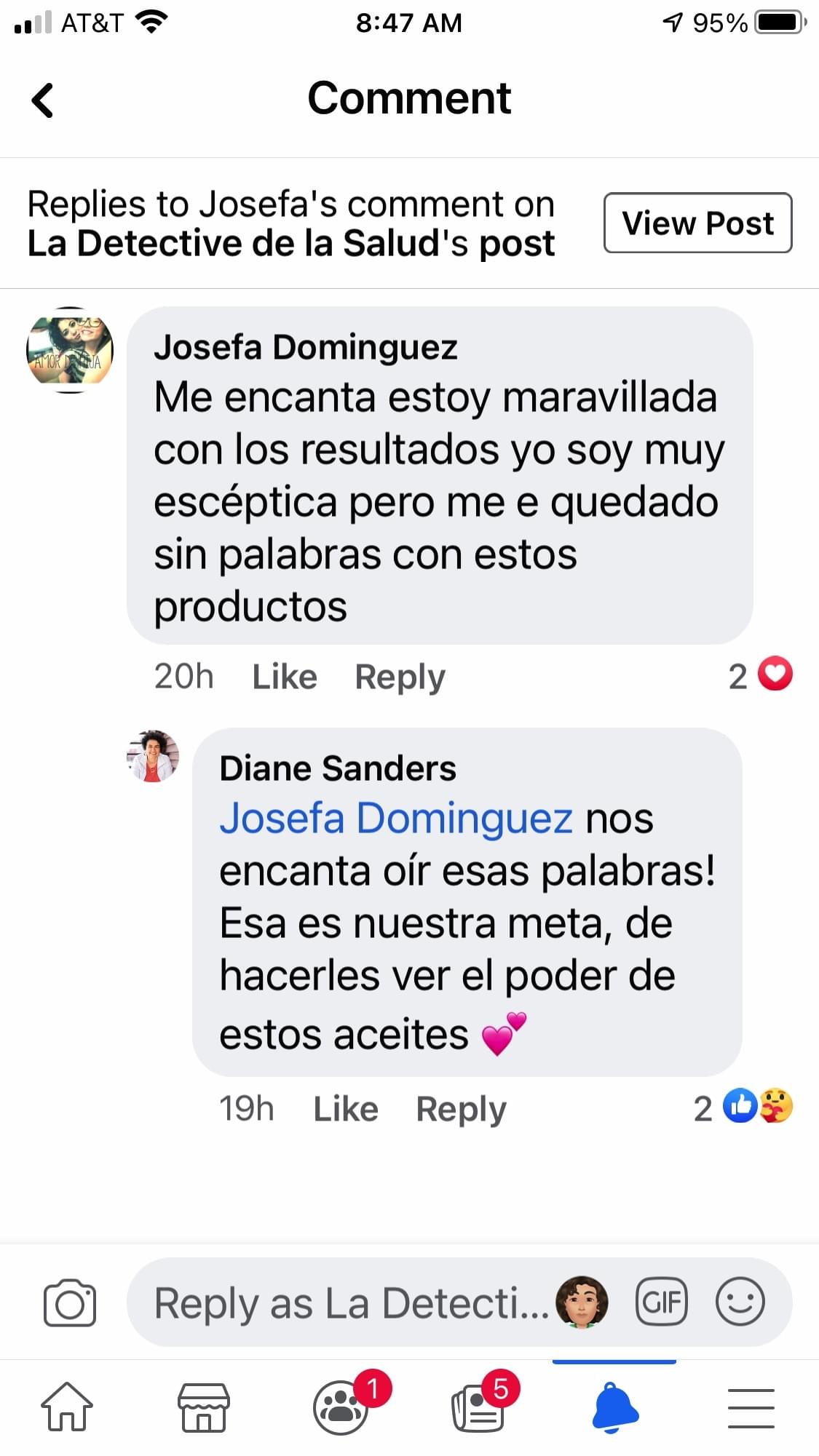Image resolution: width=819 pixels, height=1456 pixels.
Task: View reactions on Diane Sanders' reply
Action: point(743,1107)
